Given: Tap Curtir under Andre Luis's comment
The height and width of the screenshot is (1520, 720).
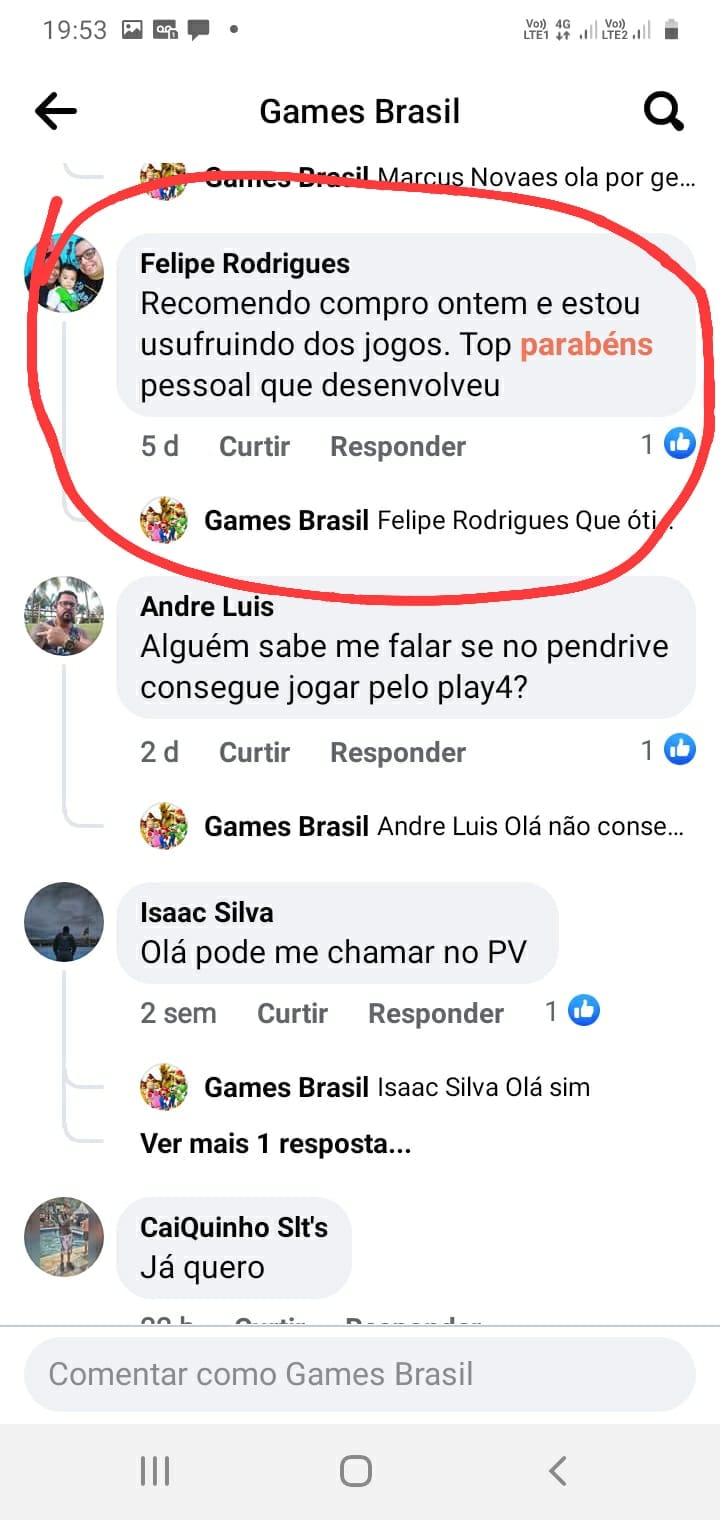Looking at the screenshot, I should (254, 752).
